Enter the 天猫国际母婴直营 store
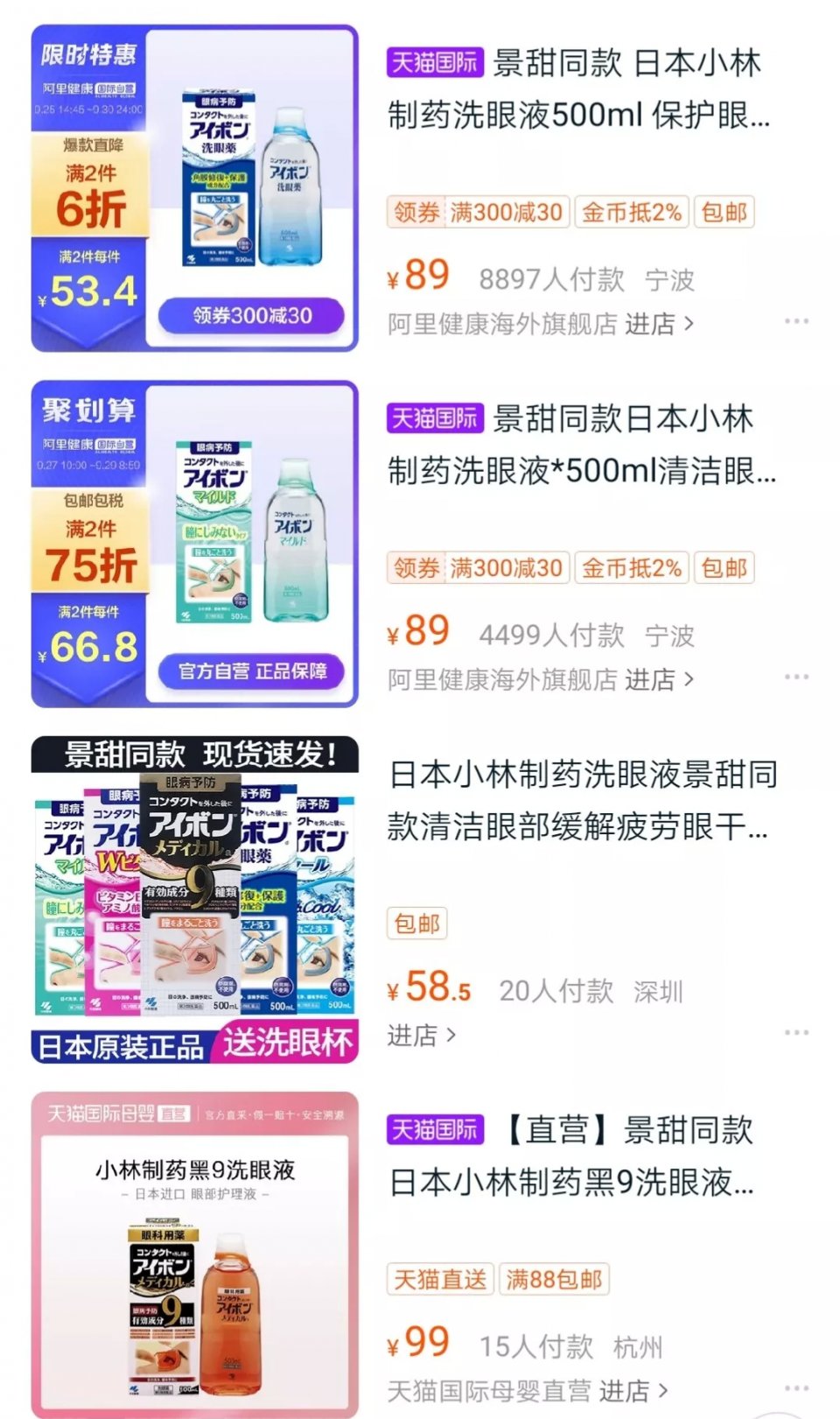The width and height of the screenshot is (840, 1419). [x=528, y=1391]
